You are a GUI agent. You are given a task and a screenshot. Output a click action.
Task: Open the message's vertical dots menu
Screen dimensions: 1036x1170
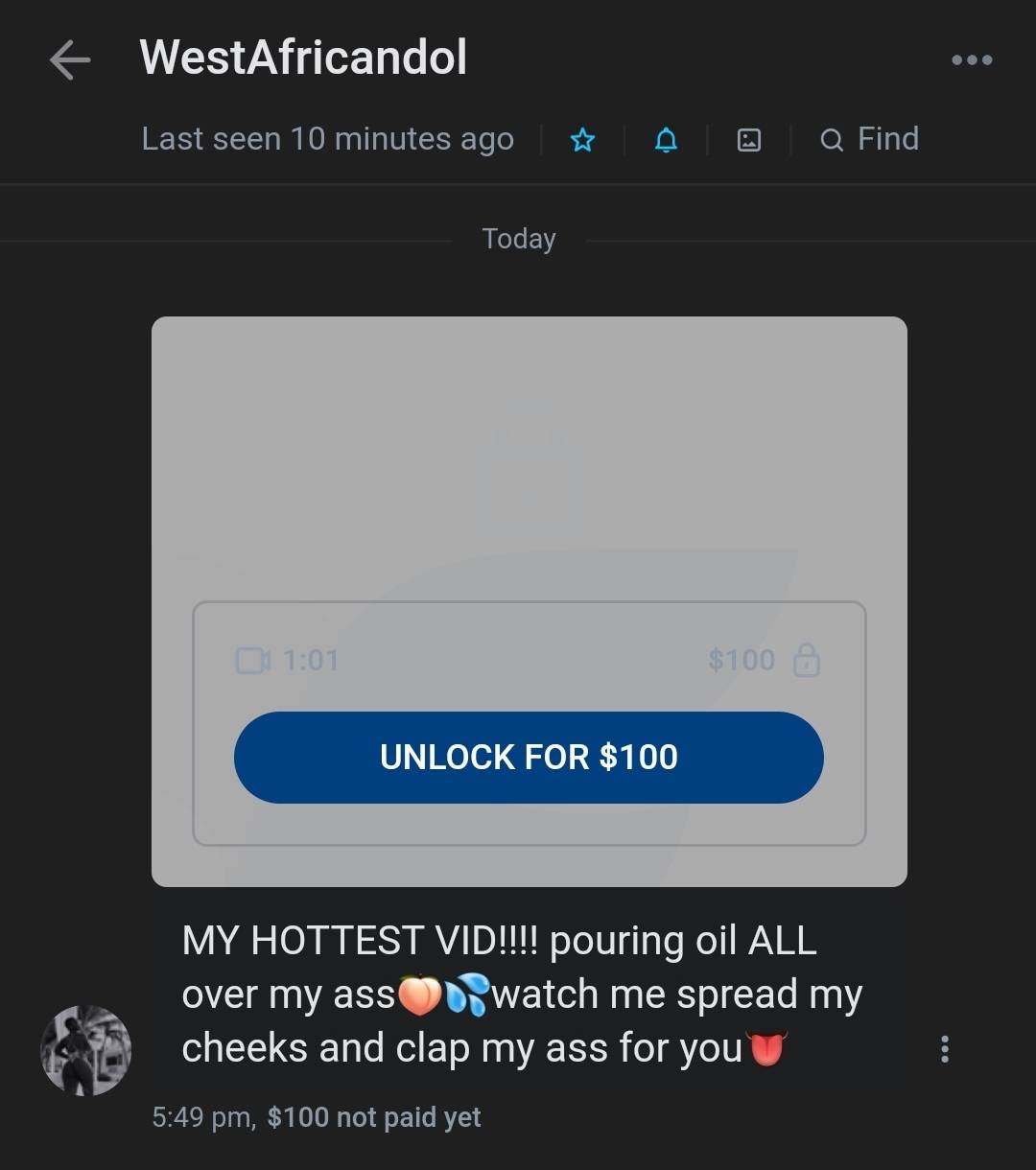(x=945, y=1049)
